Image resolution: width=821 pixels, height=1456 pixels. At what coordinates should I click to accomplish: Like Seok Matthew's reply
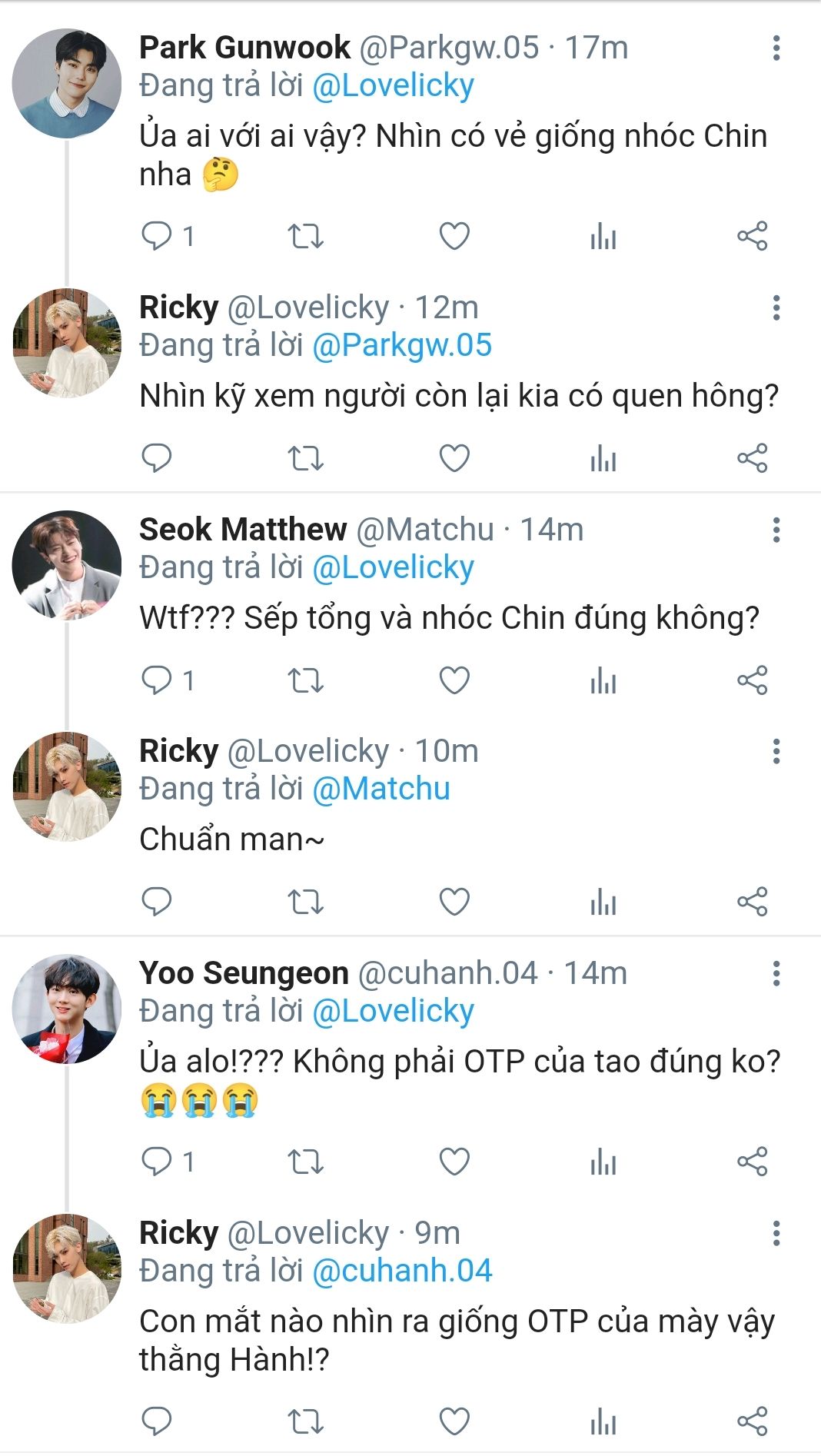pos(454,680)
